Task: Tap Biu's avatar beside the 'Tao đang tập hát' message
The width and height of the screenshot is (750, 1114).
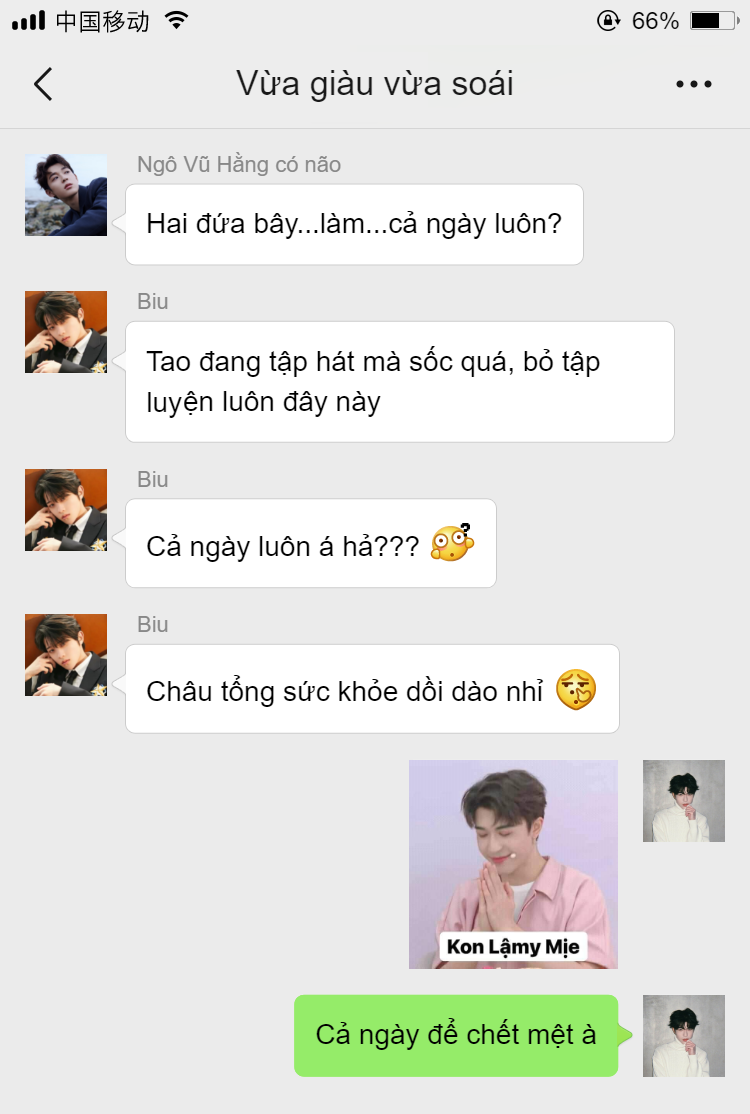Action: pos(66,332)
